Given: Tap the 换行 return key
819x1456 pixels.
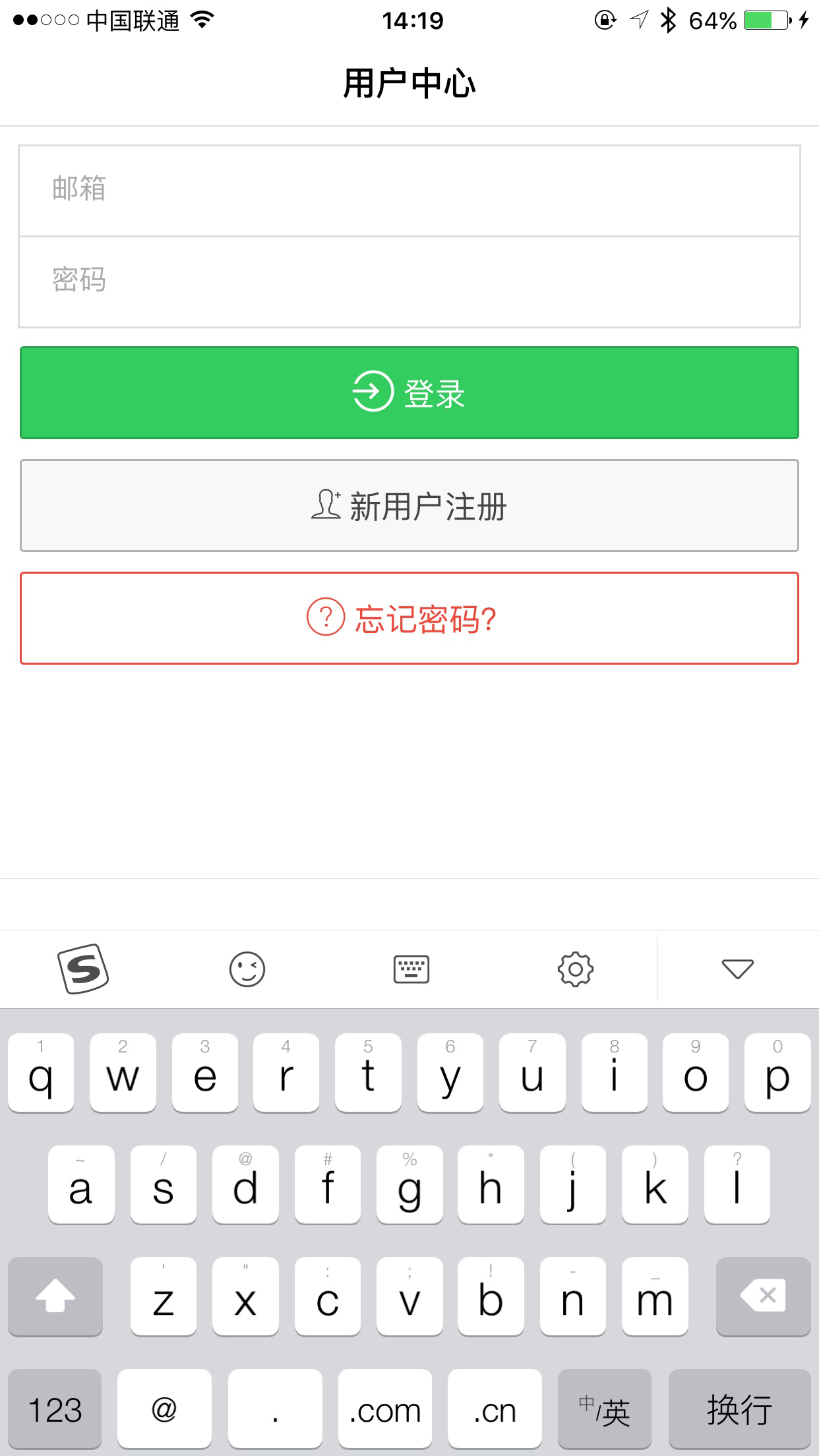Looking at the screenshot, I should (740, 1409).
